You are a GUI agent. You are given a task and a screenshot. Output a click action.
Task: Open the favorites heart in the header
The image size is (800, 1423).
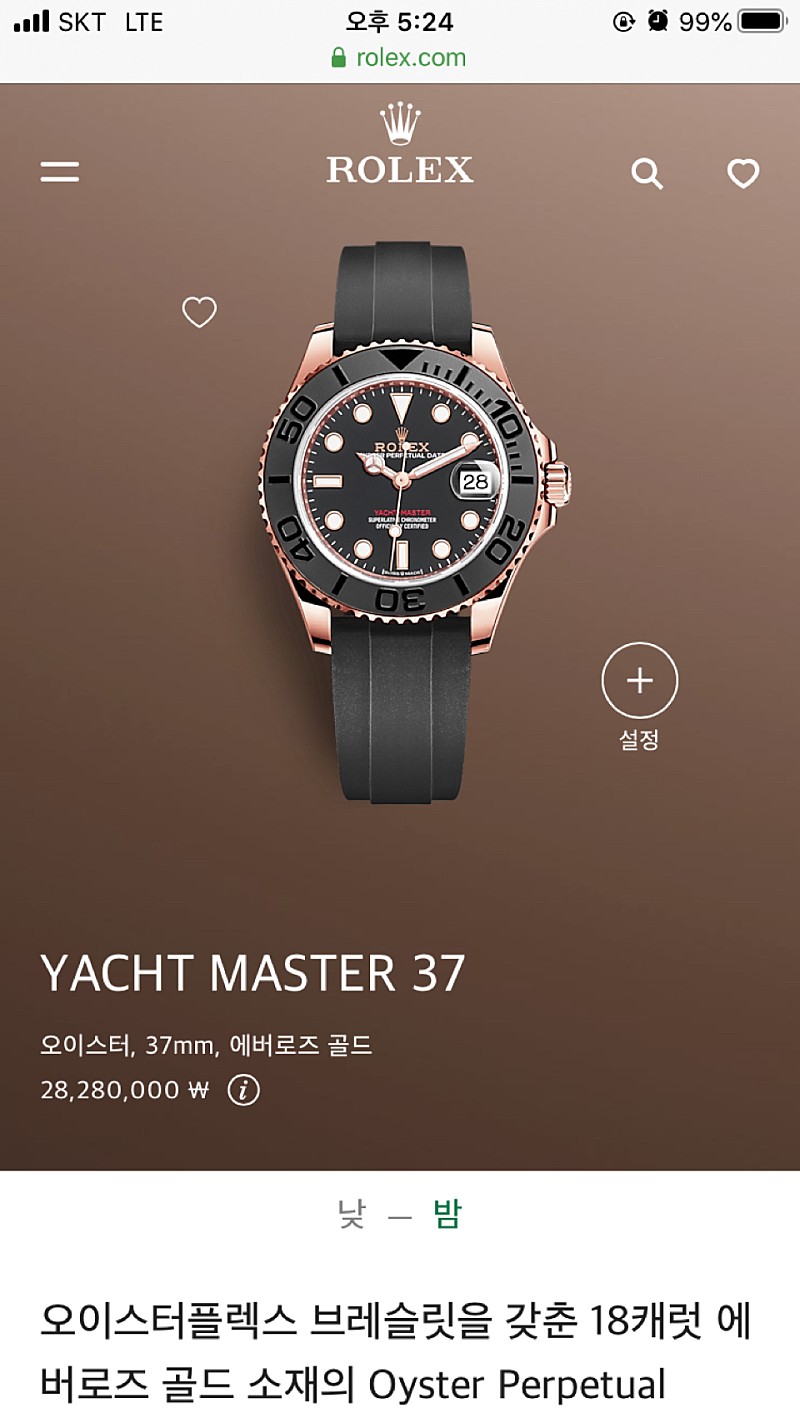743,174
